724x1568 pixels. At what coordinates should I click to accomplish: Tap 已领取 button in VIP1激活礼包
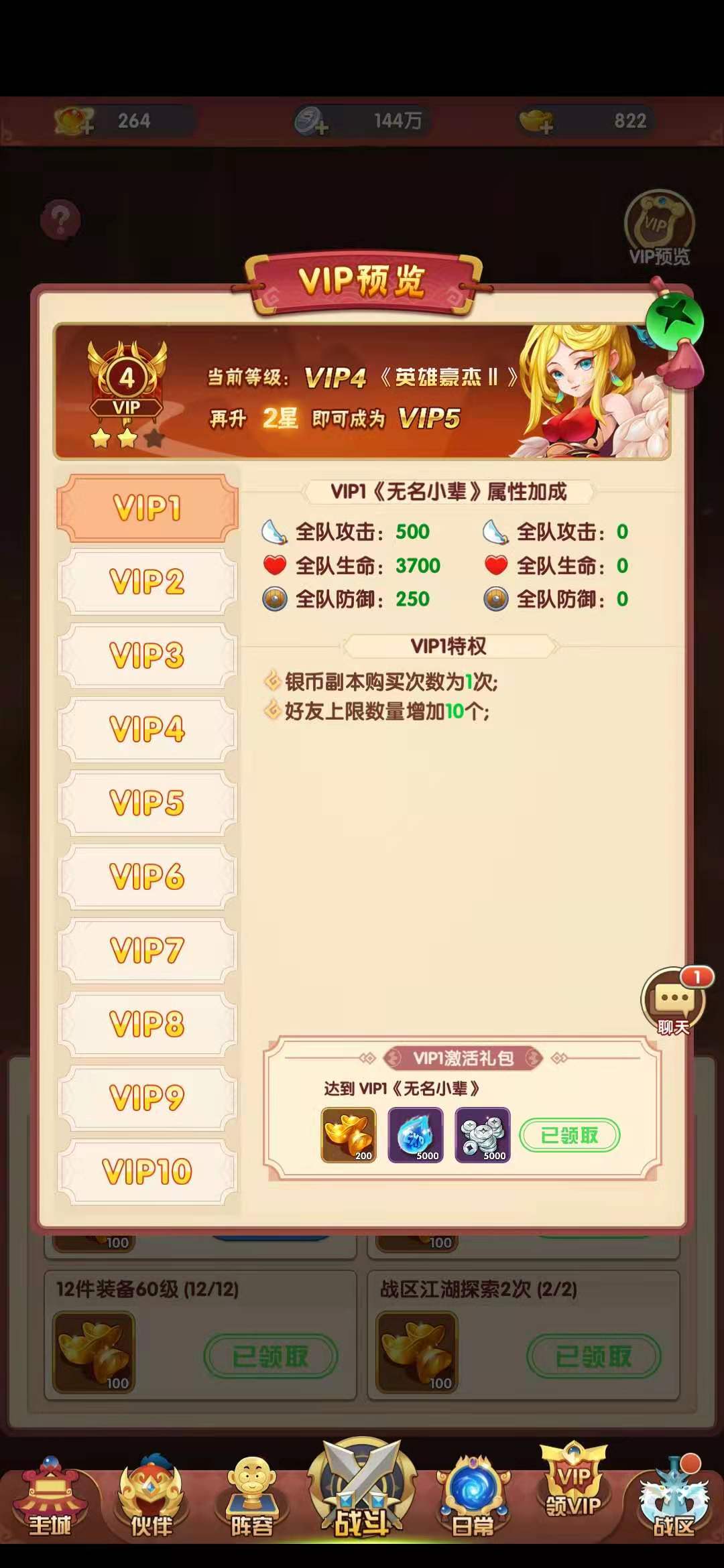tap(569, 1135)
